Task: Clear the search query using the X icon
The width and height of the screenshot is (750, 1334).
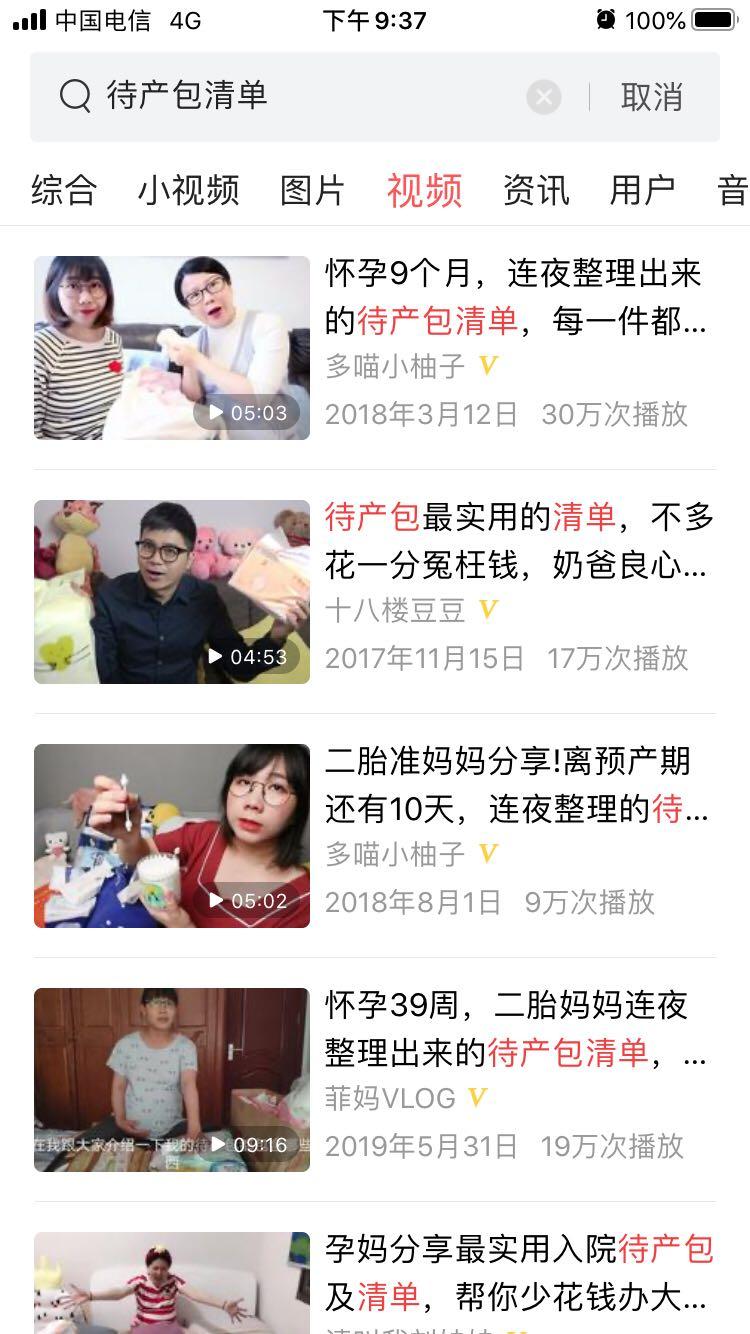Action: click(x=543, y=95)
